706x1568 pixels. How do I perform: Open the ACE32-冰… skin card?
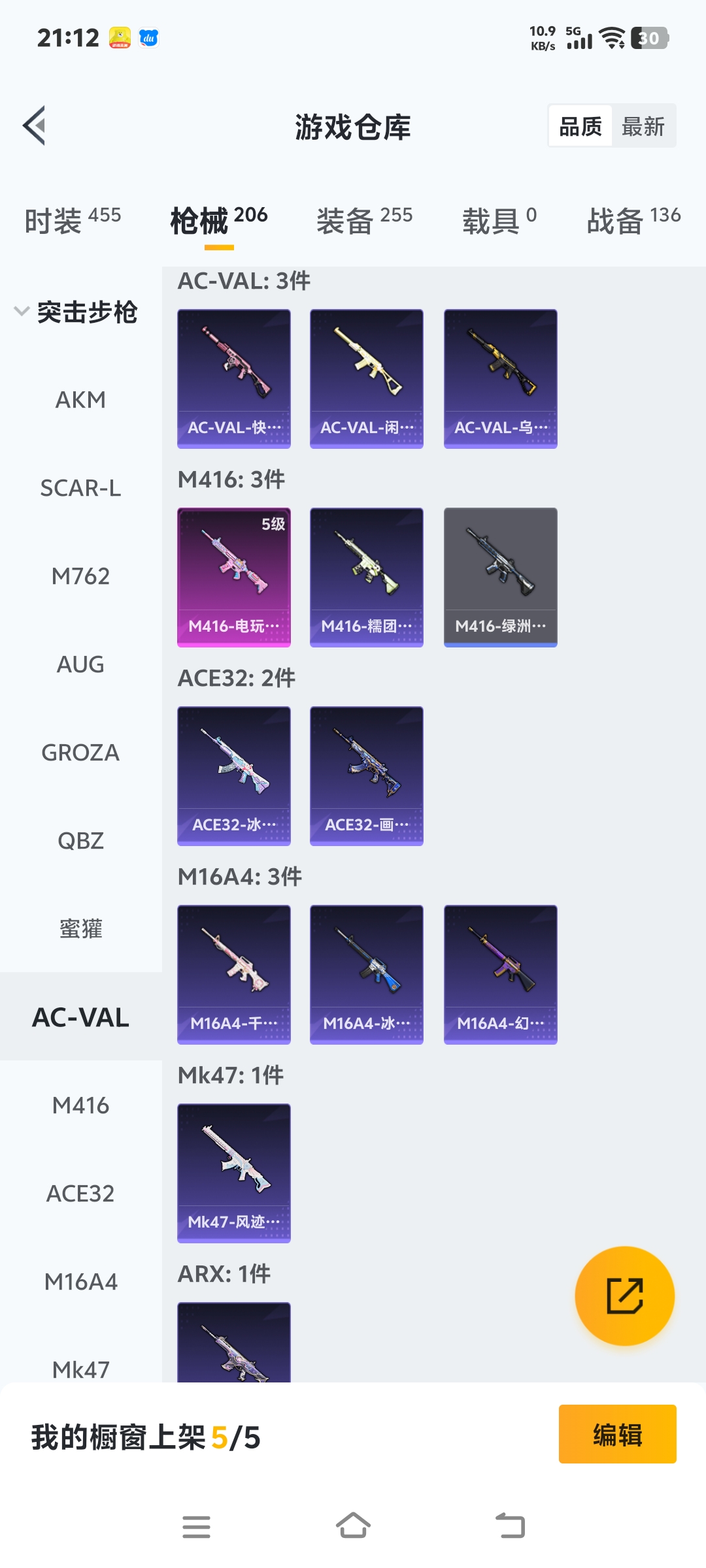[x=234, y=776]
